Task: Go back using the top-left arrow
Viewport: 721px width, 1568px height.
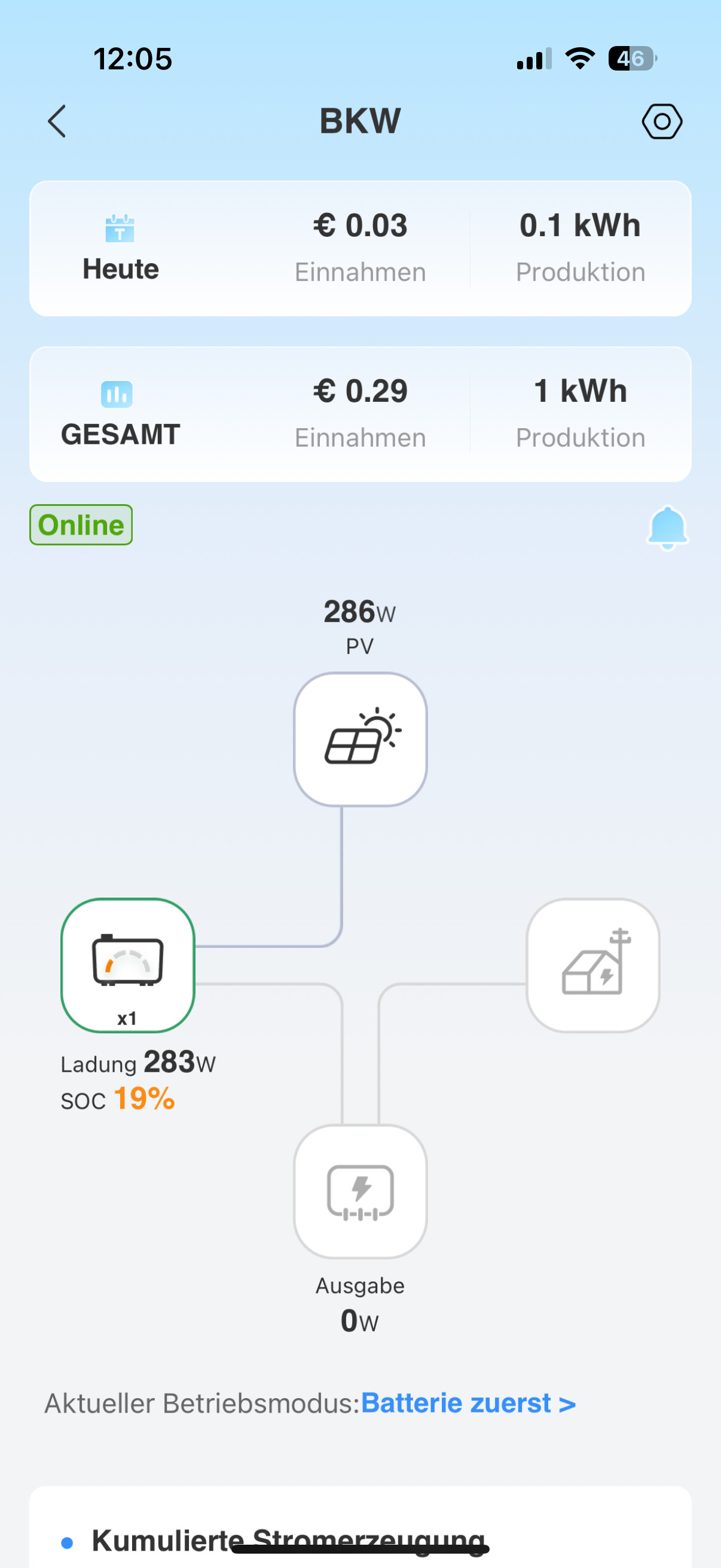Action: [57, 121]
